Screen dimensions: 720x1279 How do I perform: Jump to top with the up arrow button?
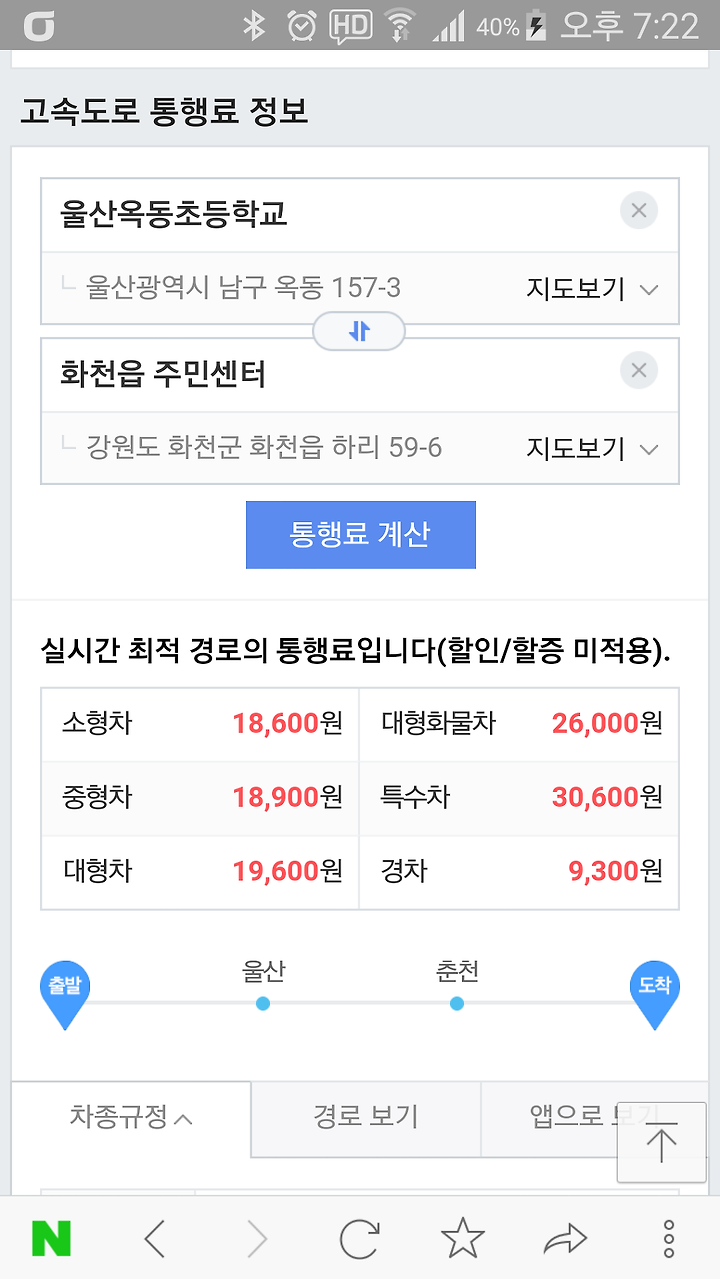coord(662,1142)
